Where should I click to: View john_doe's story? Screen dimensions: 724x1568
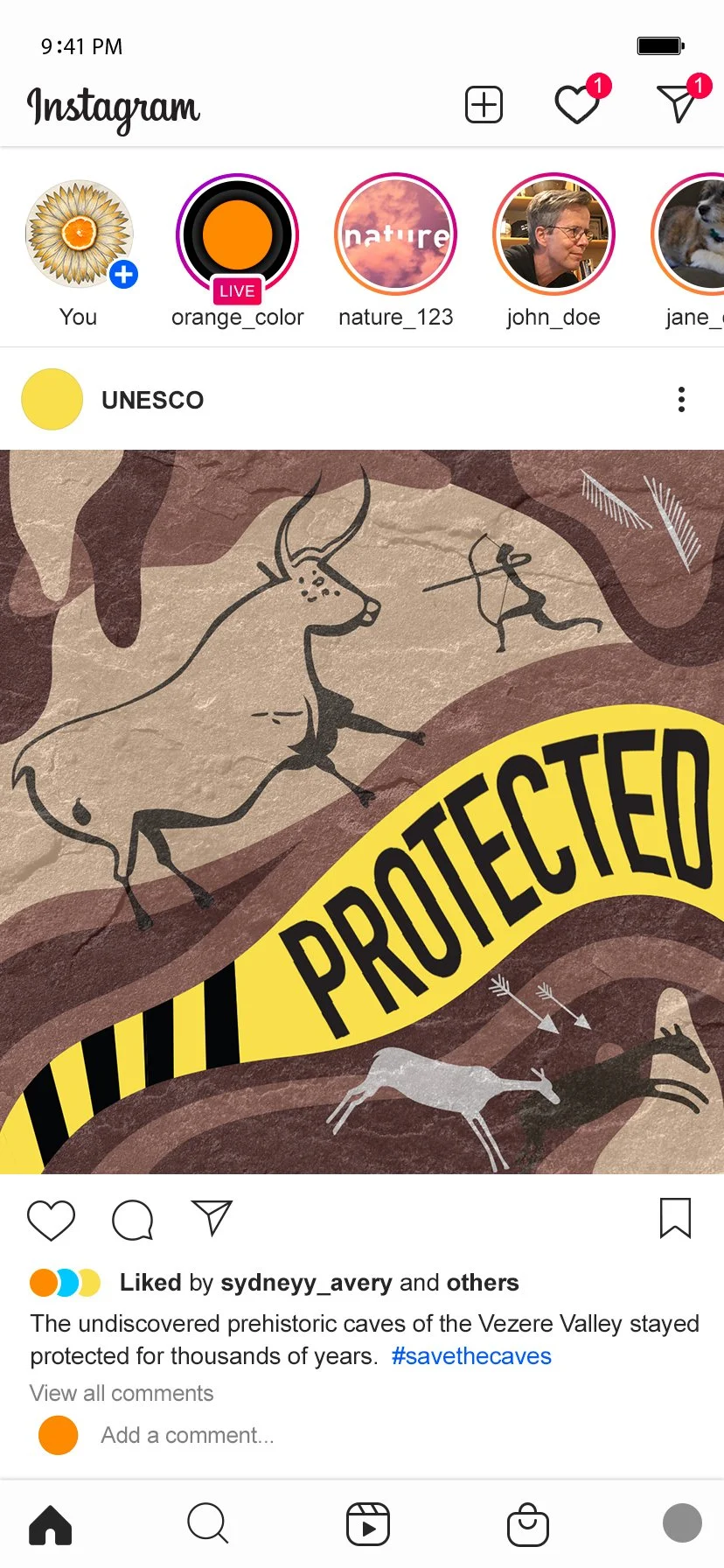(x=553, y=234)
